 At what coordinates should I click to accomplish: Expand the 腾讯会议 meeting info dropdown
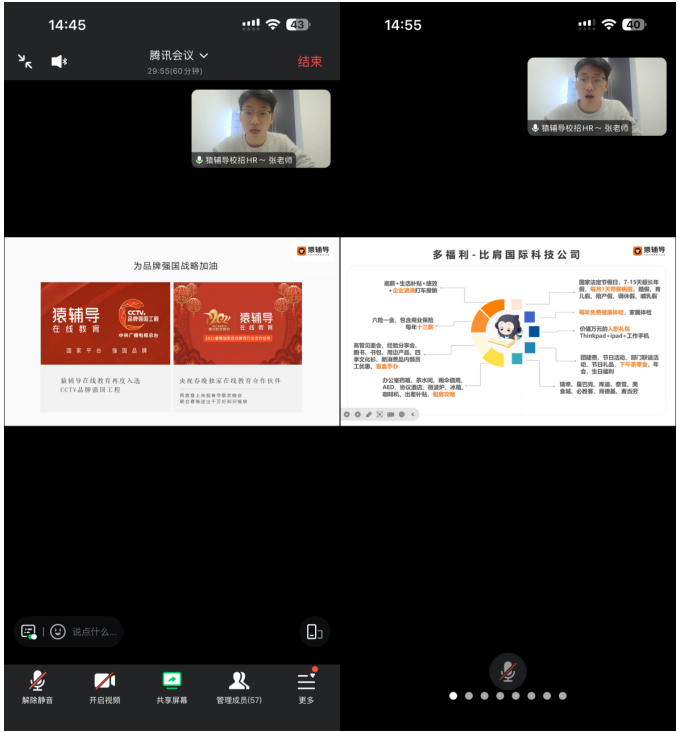[180, 55]
